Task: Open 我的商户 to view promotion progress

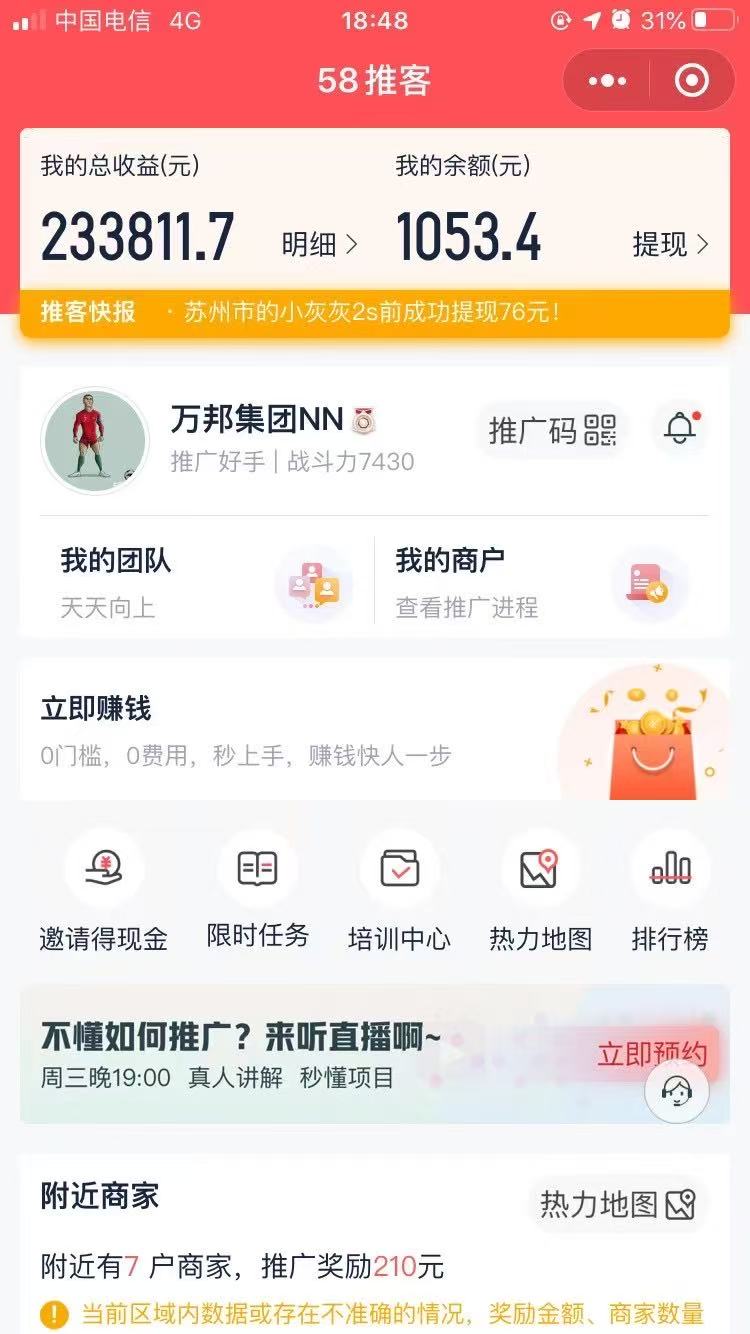Action: [x=543, y=582]
